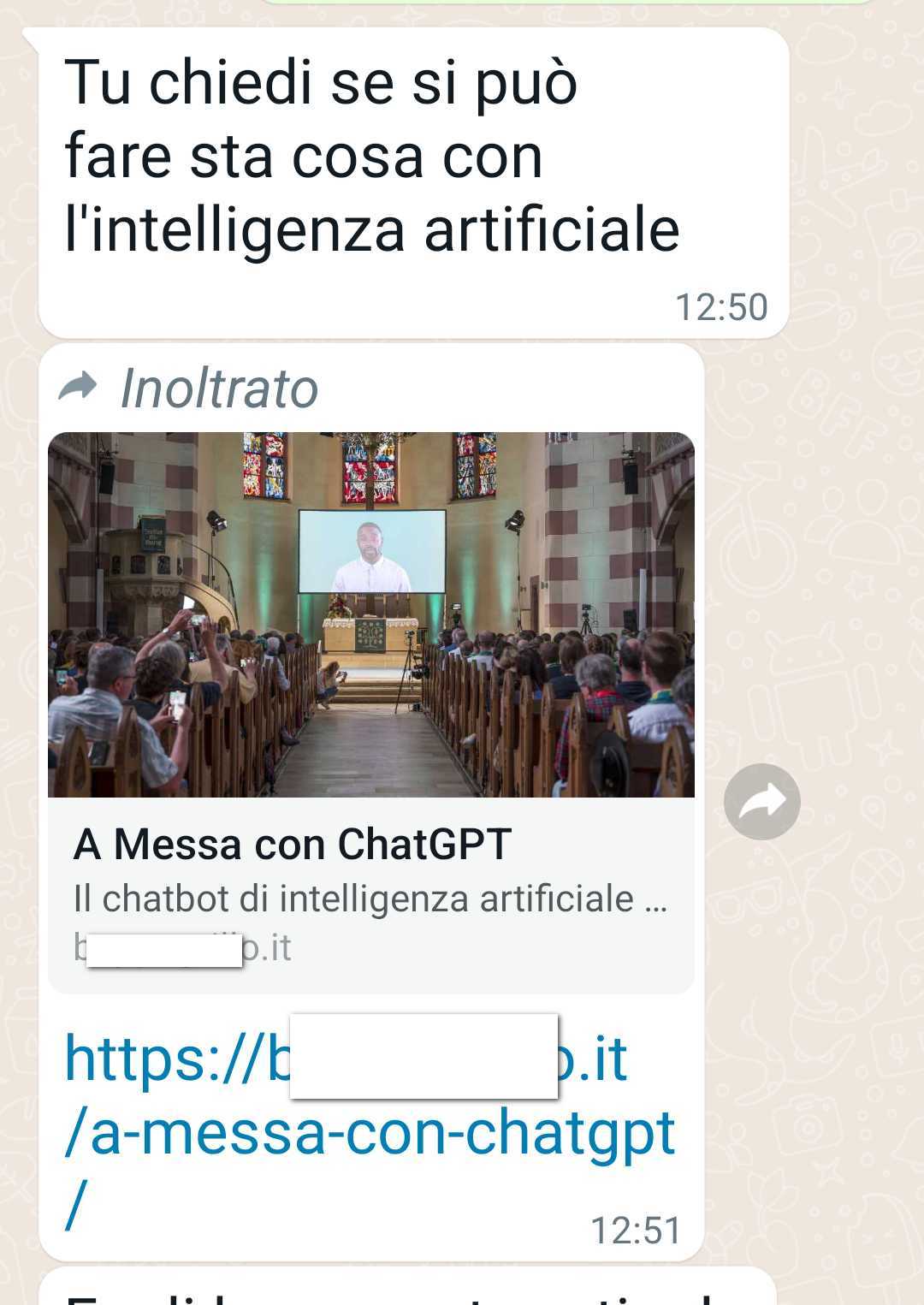
Task: Tap the forward arrow next to the link message
Action: (761, 802)
